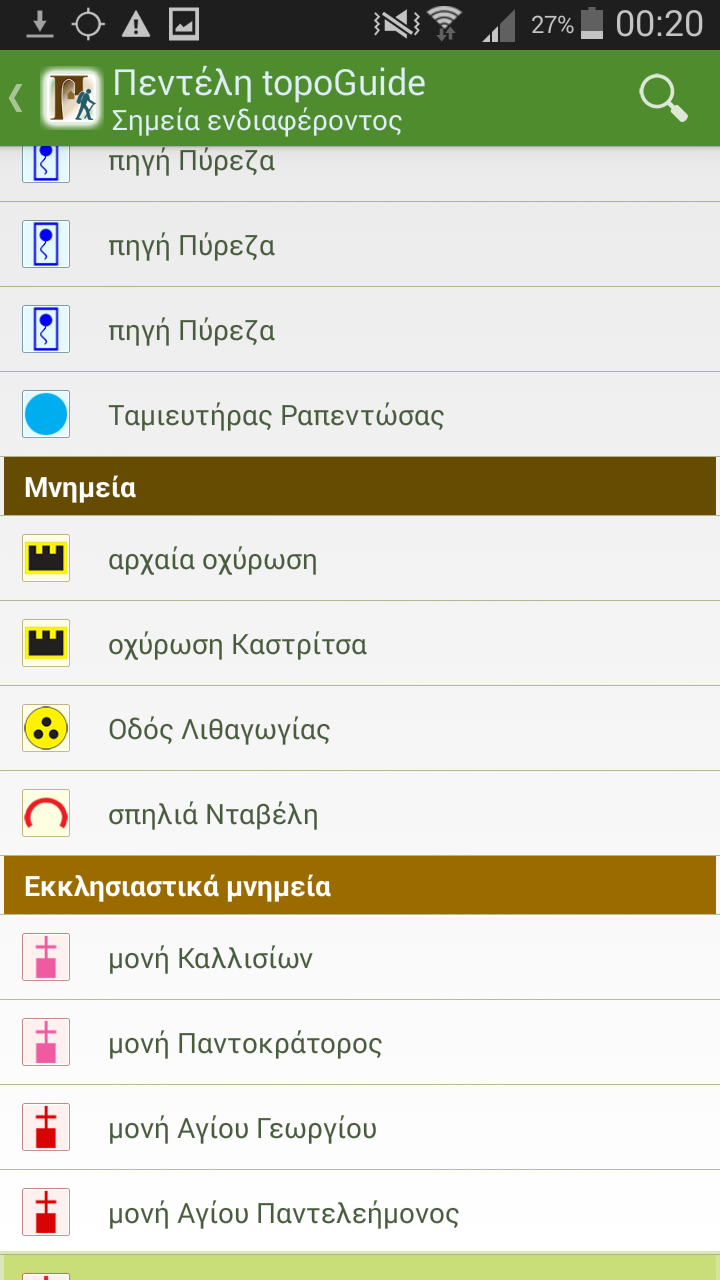View μονή Αγίου Γεωργίου details

pyautogui.click(x=360, y=1128)
